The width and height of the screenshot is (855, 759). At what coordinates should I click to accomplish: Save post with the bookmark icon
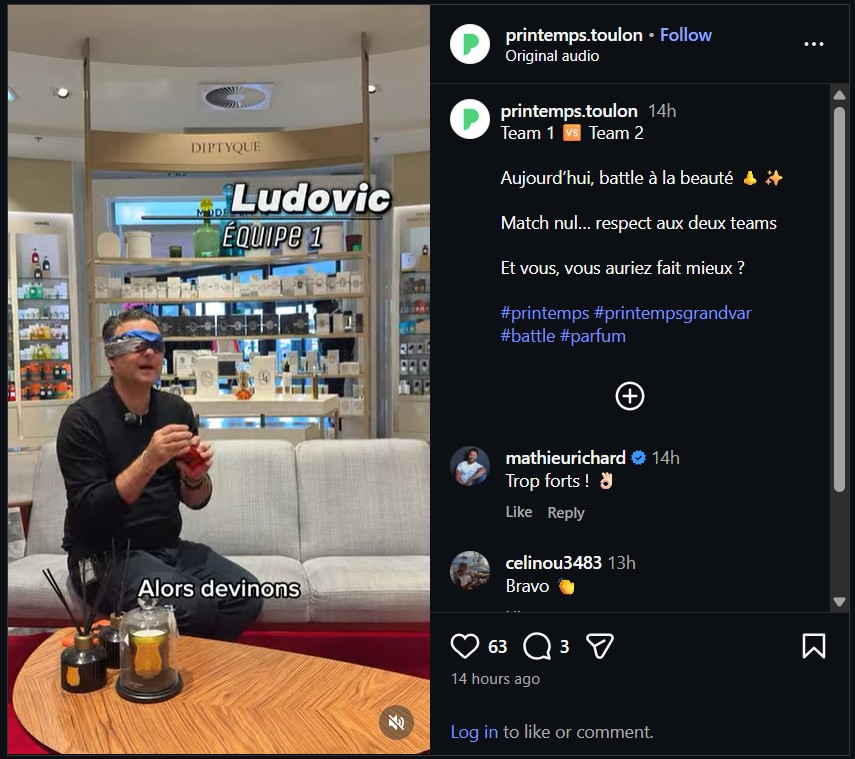pos(814,646)
